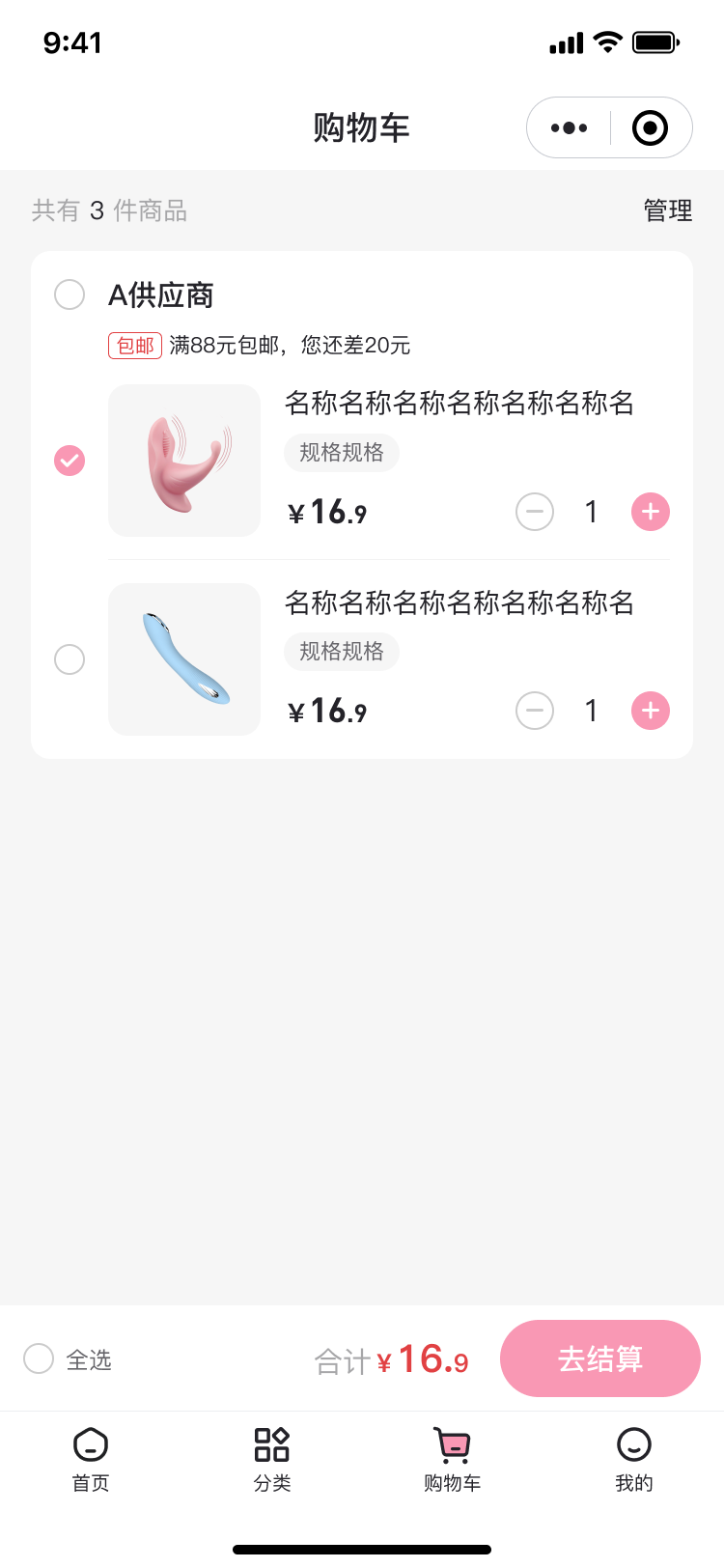This screenshot has height=1568, width=724.
Task: Increase quantity of the pink product
Action: [x=651, y=512]
